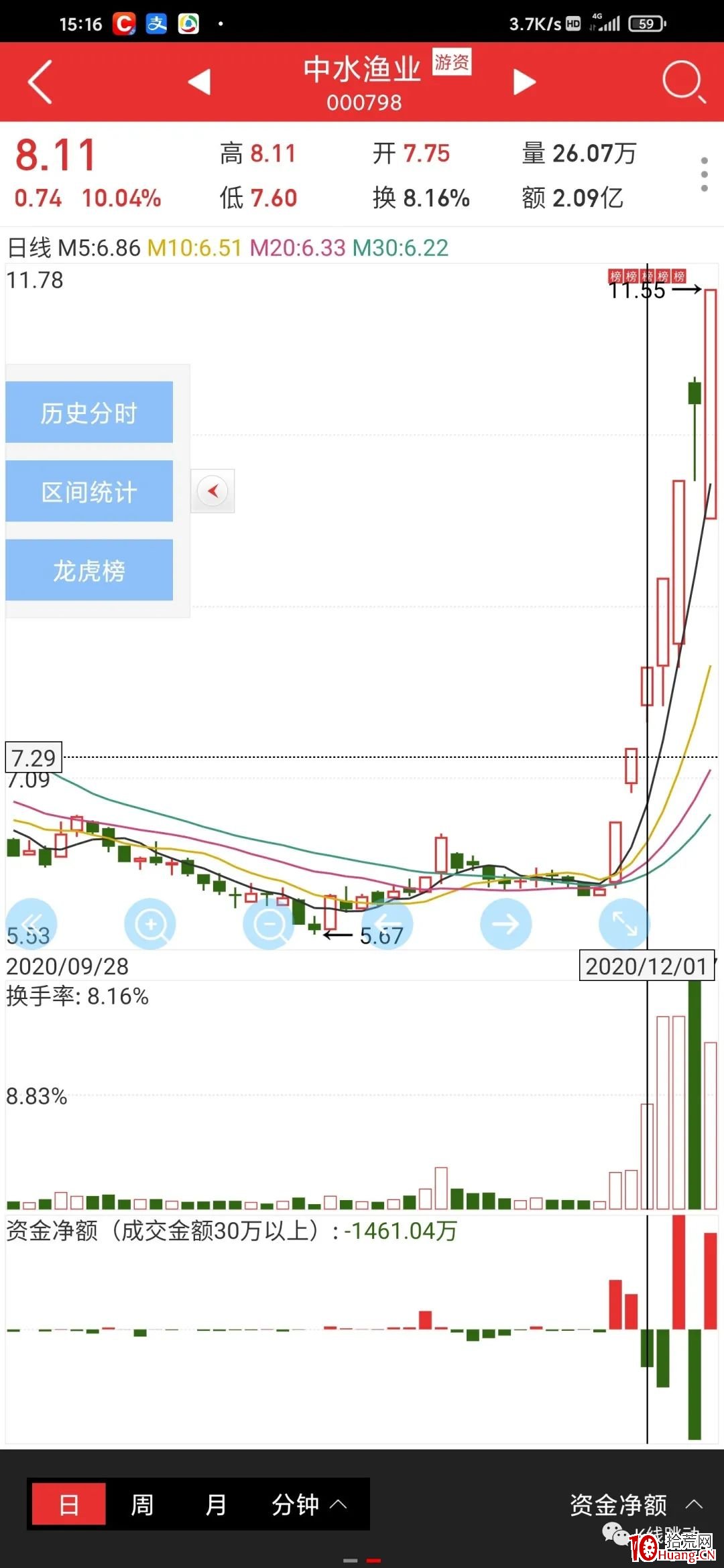The image size is (724, 1568).
Task: Pan the chart right with arrow icon
Action: (505, 923)
